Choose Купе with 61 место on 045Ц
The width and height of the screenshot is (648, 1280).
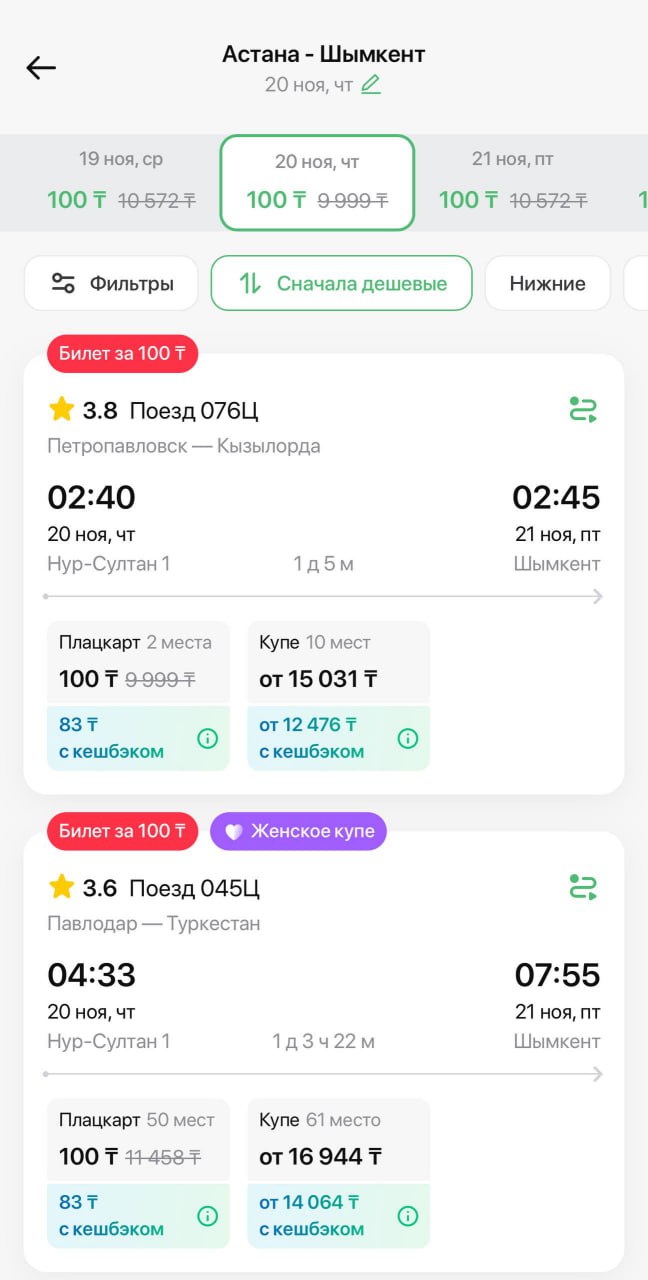(338, 1141)
